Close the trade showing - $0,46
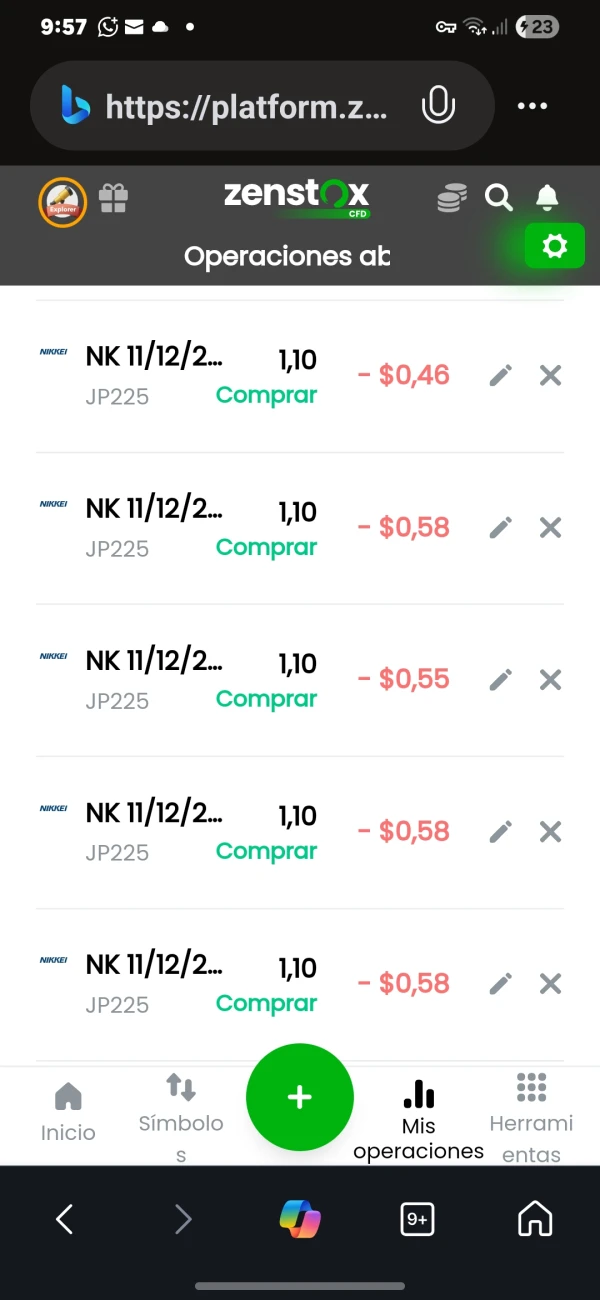The image size is (600, 1300). [550, 376]
